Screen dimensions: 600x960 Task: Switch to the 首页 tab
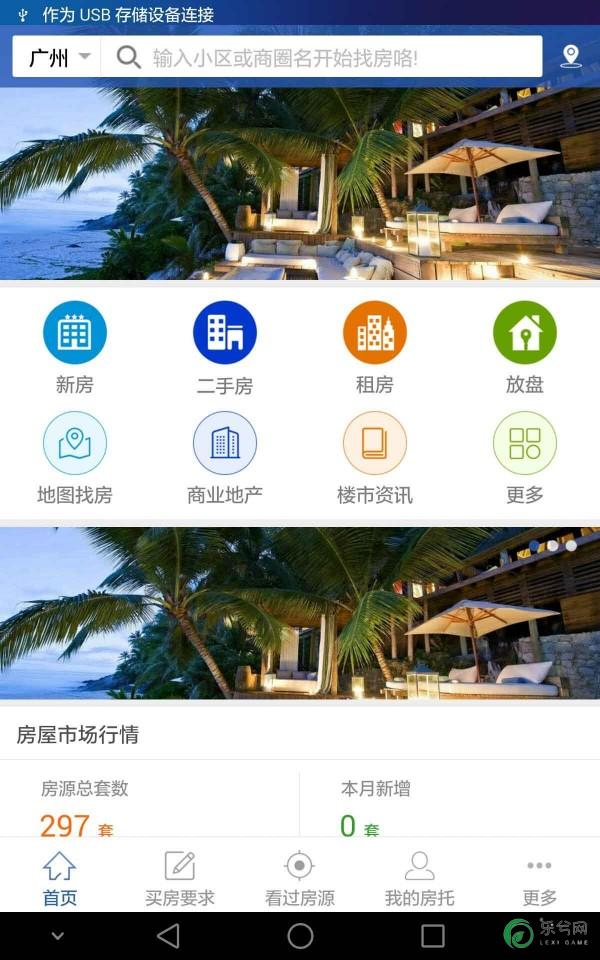click(x=60, y=877)
